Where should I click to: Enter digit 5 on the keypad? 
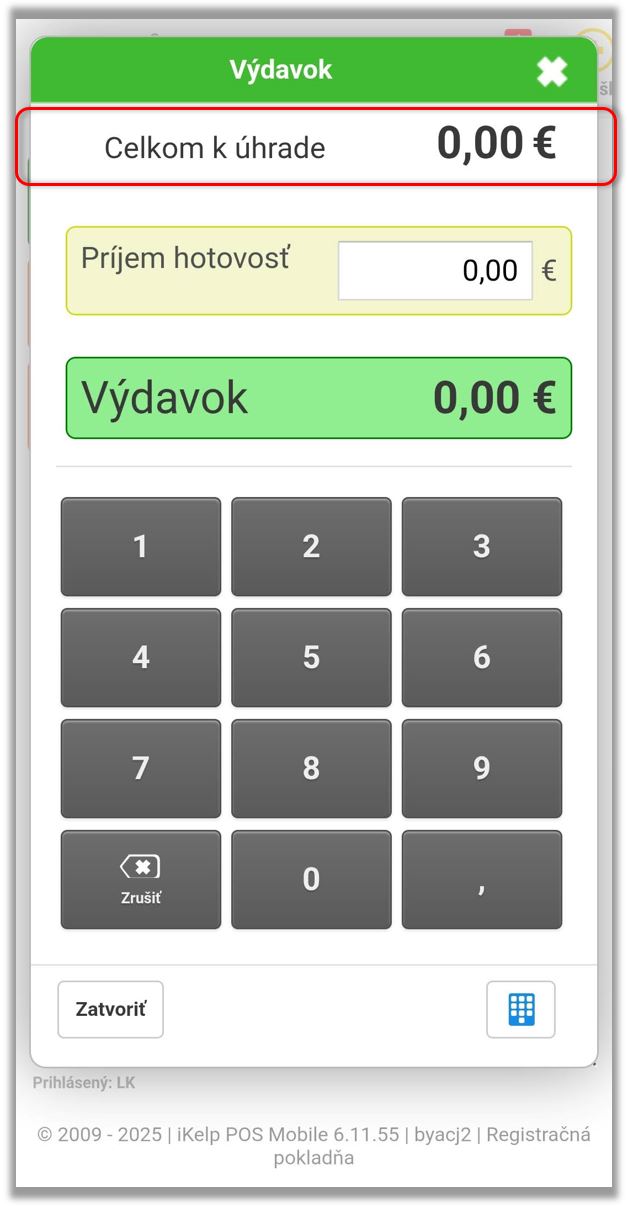click(x=311, y=657)
